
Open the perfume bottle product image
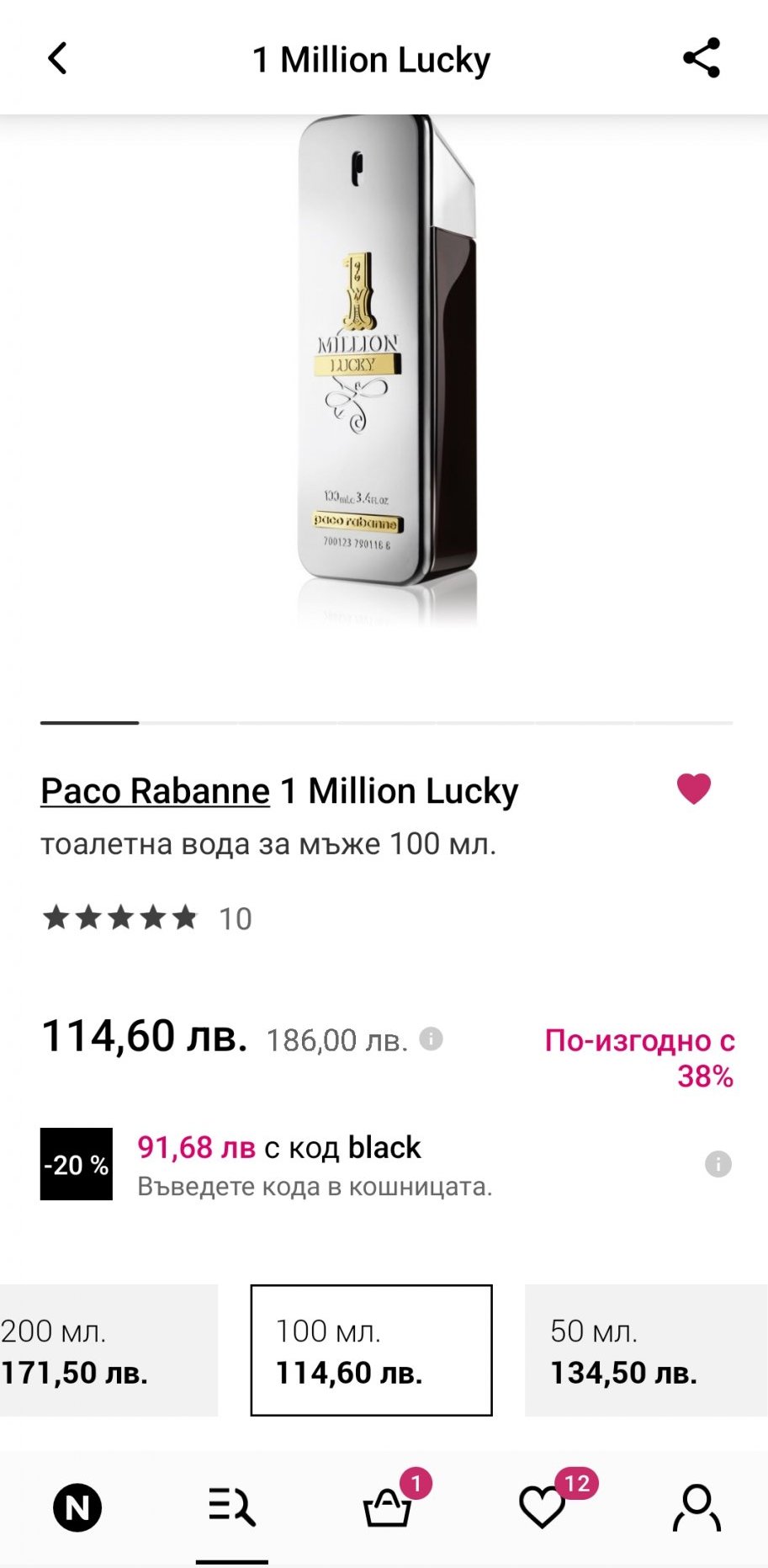385,370
